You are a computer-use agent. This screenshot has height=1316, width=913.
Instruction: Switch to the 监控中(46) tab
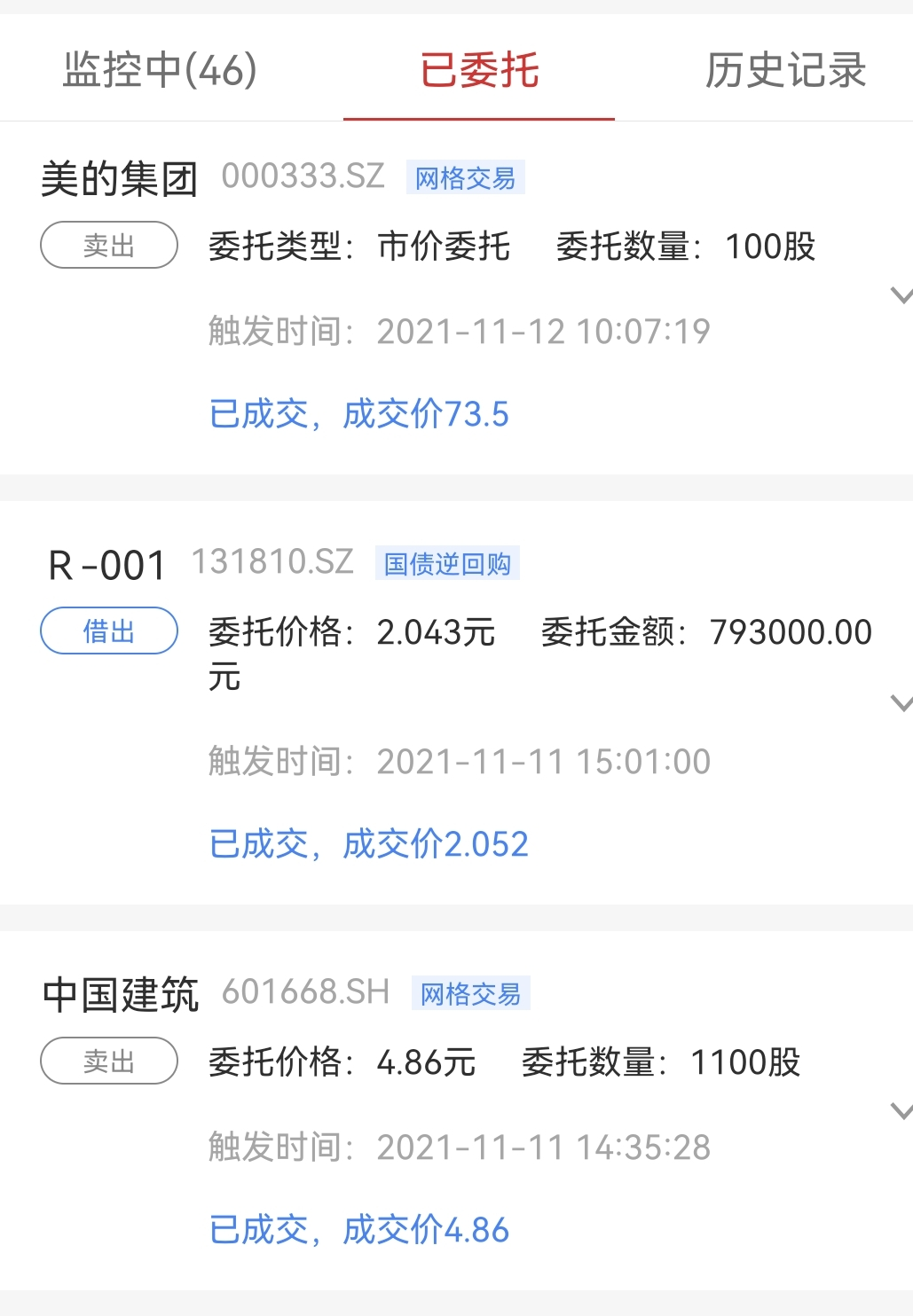[x=160, y=70]
